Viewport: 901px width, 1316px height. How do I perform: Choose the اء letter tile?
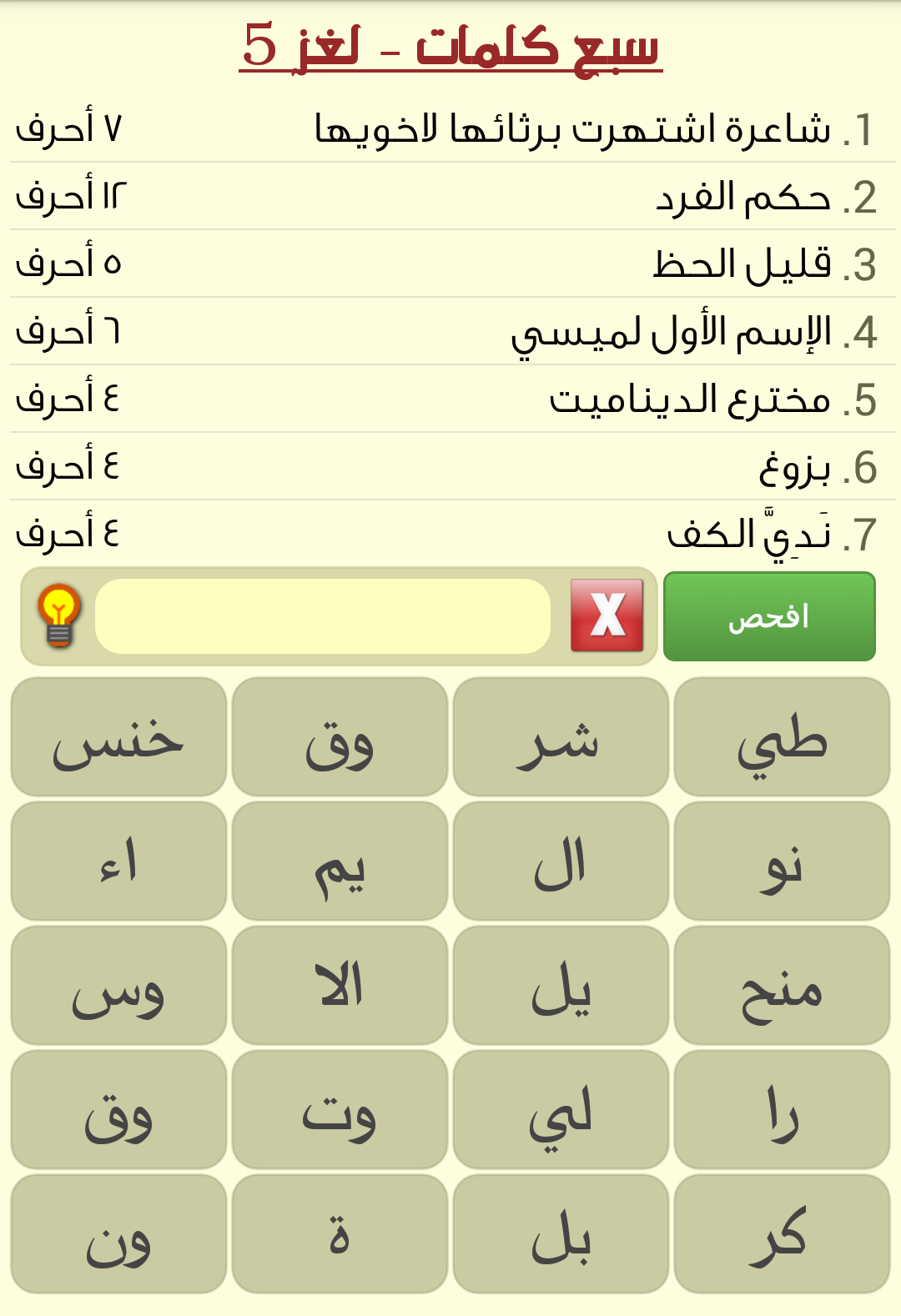pyautogui.click(x=118, y=861)
